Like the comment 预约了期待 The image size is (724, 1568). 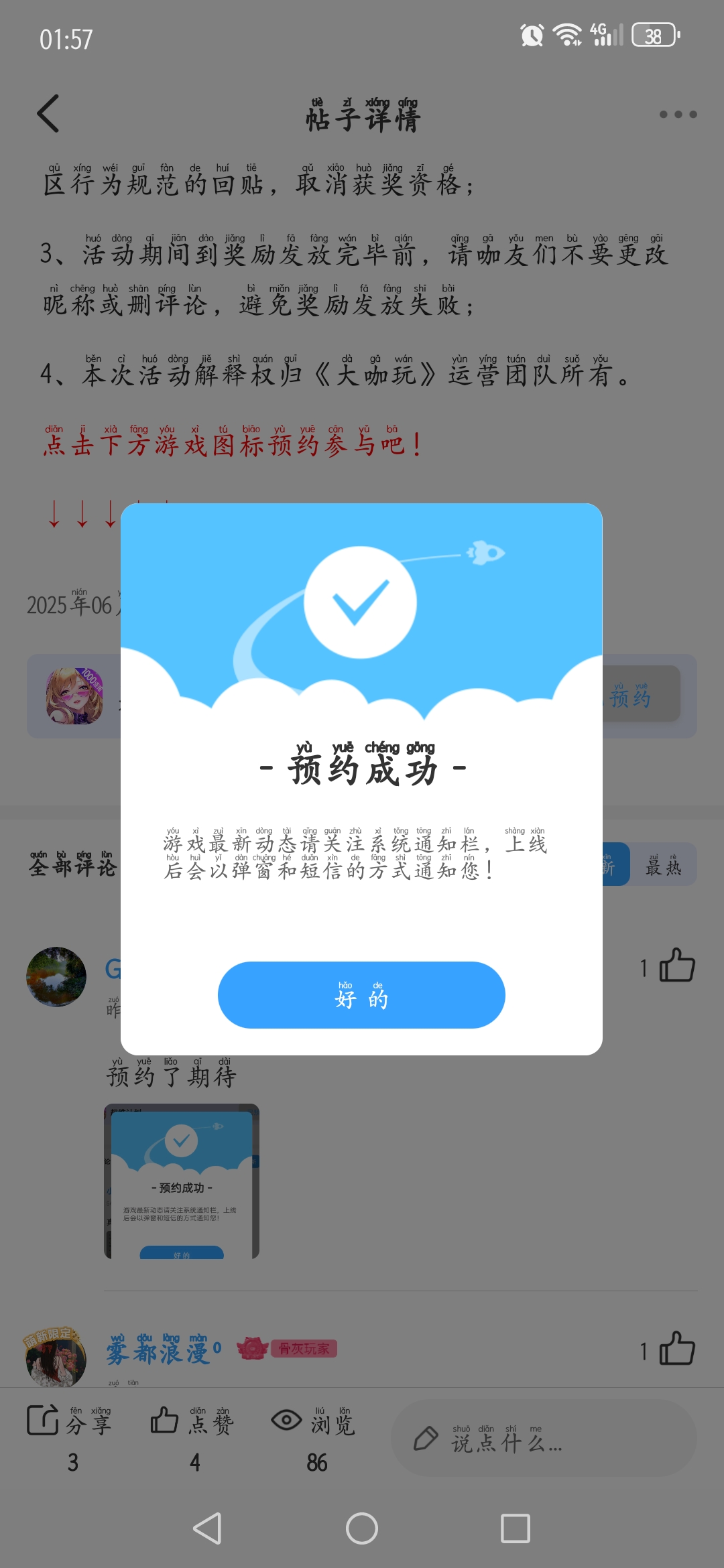(x=676, y=966)
